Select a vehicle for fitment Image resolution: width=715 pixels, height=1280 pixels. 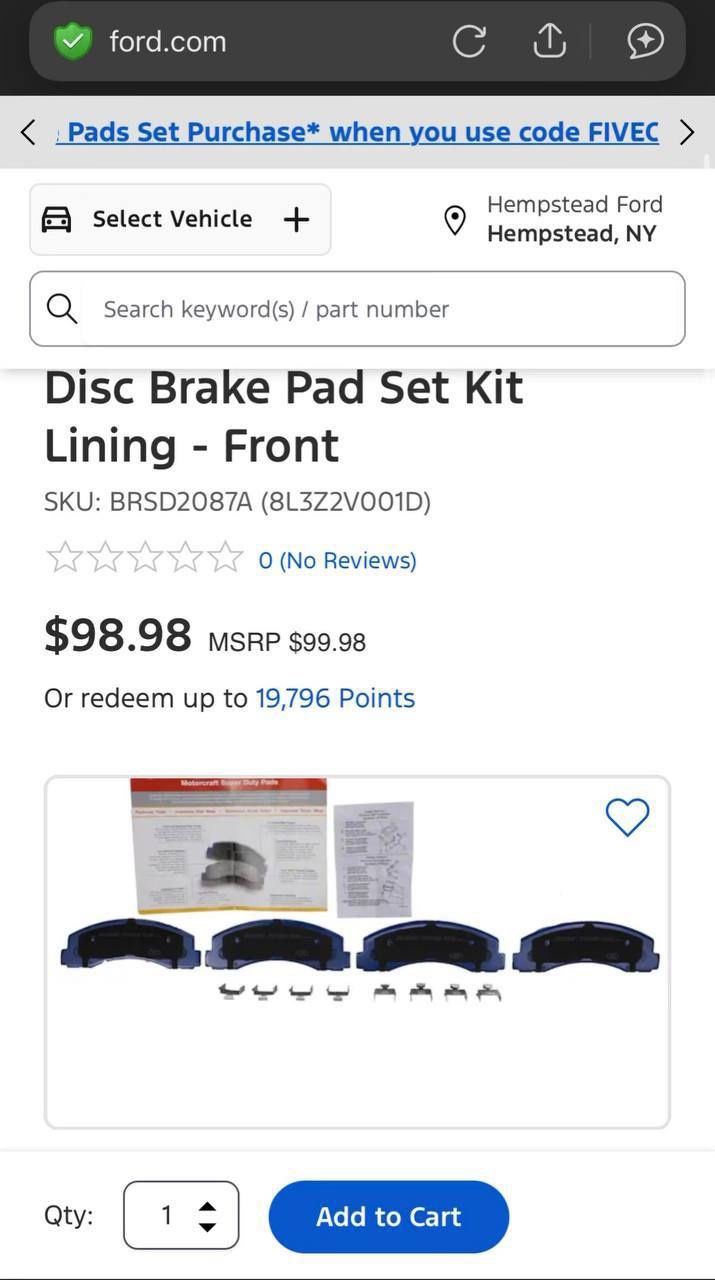pyautogui.click(x=180, y=219)
